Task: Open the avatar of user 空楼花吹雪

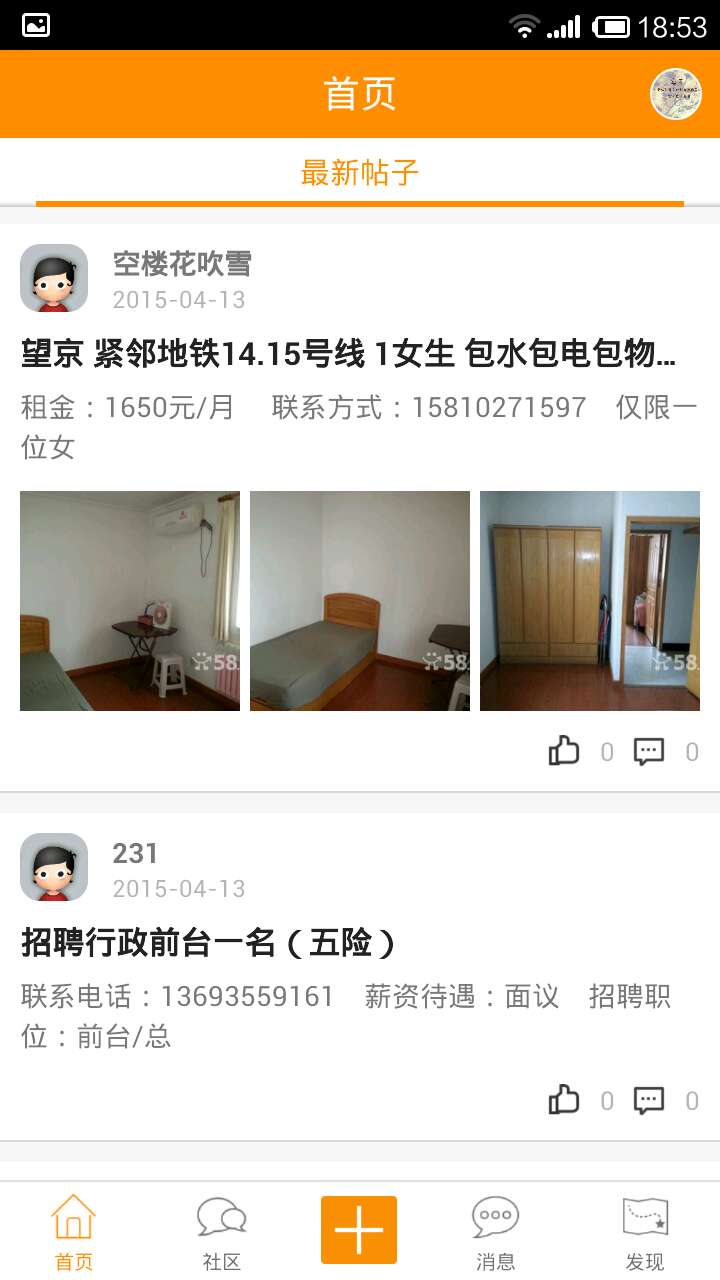Action: pos(54,278)
